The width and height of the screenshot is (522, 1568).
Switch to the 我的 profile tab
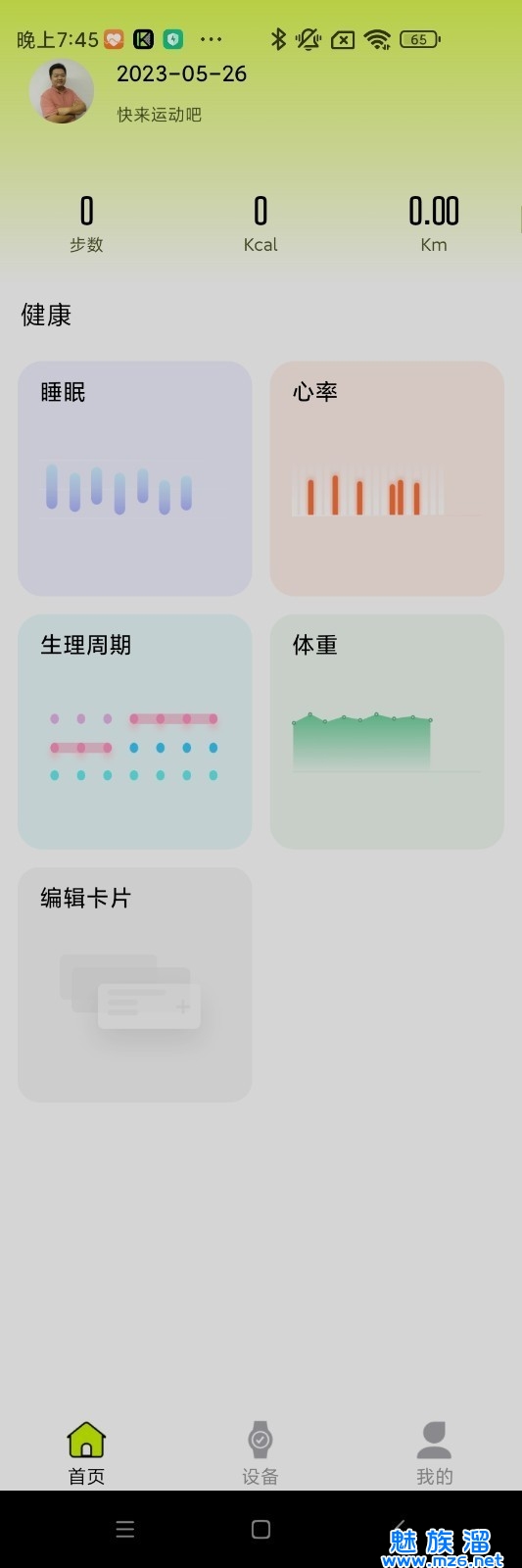pos(435,1453)
